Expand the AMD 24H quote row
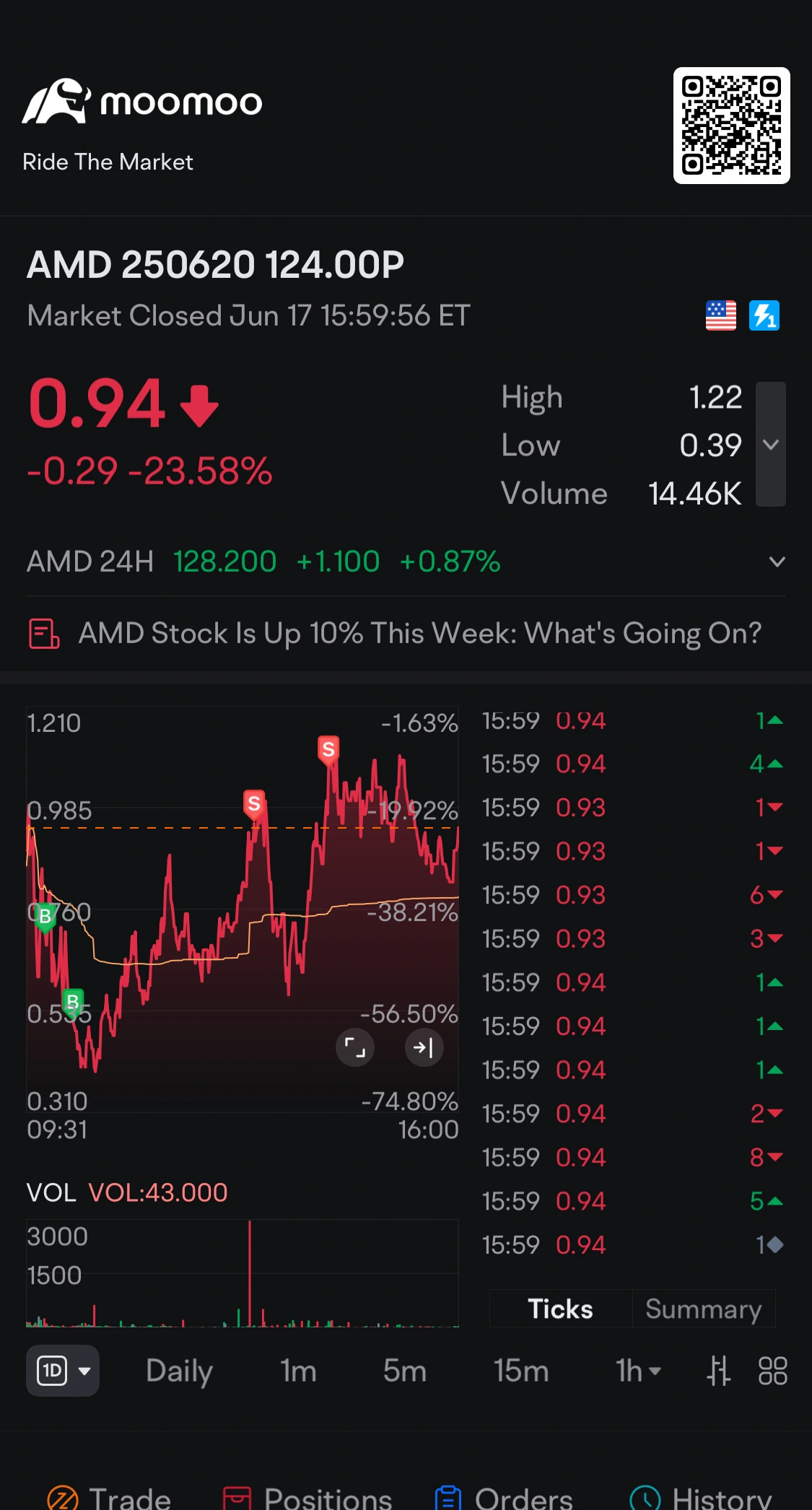This screenshot has width=812, height=1510. click(777, 562)
